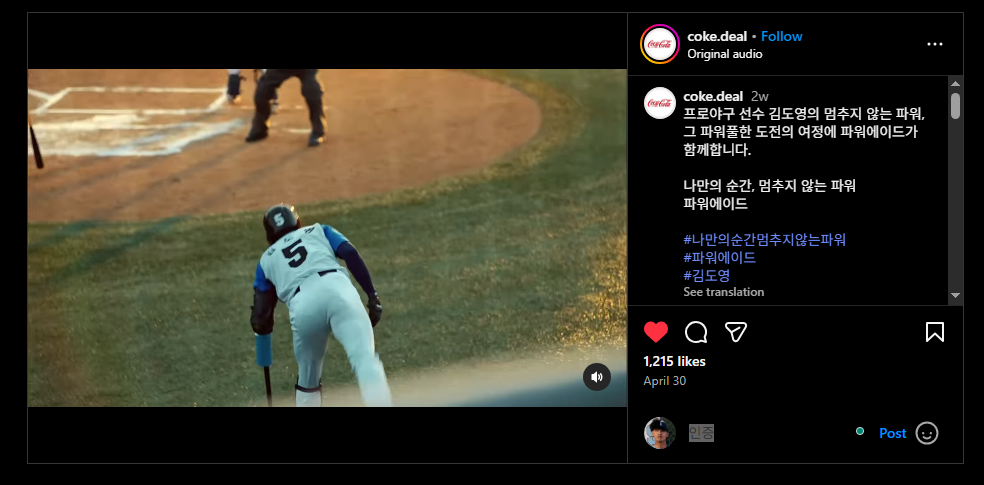984x485 pixels.
Task: Open coke.deal username in caption
Action: 713,96
